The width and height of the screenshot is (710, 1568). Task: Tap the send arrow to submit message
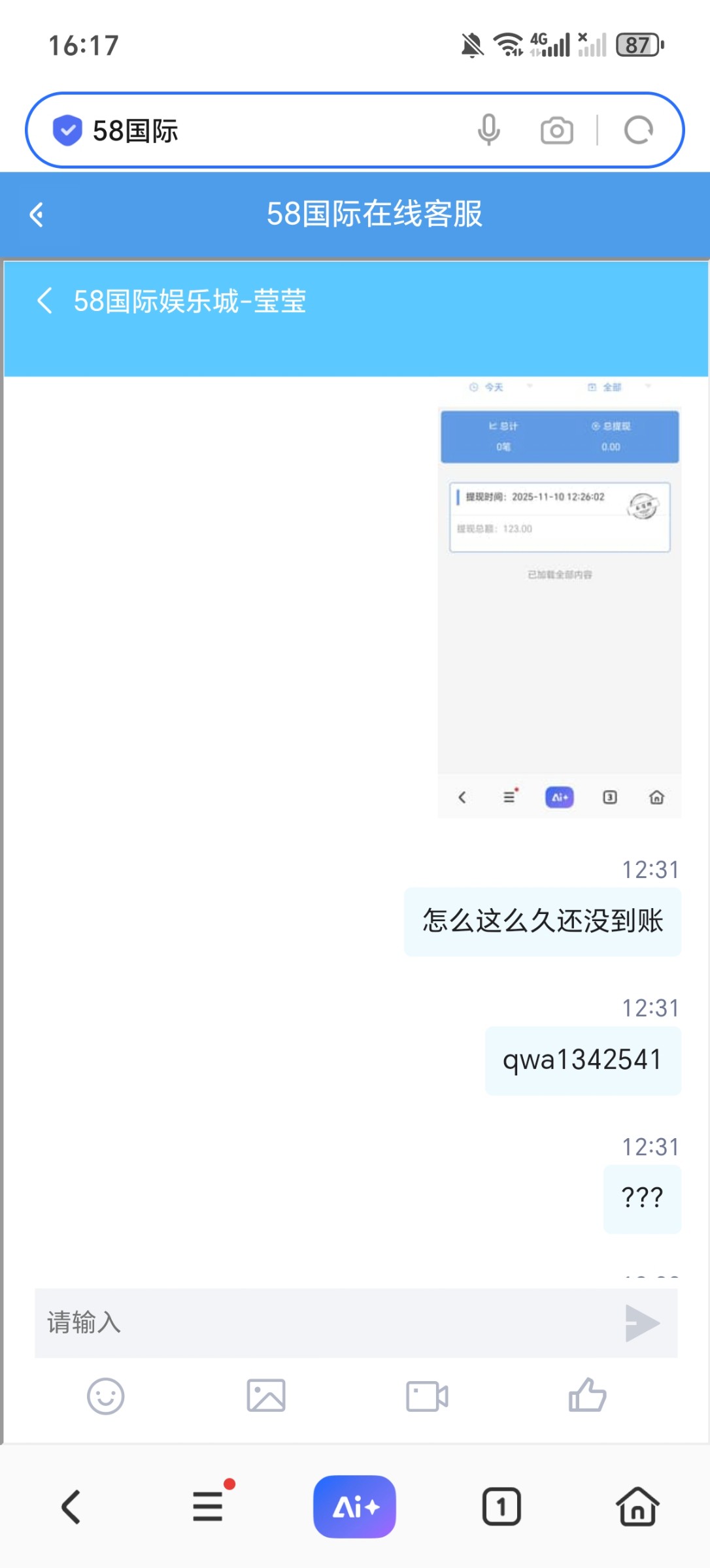point(641,1324)
